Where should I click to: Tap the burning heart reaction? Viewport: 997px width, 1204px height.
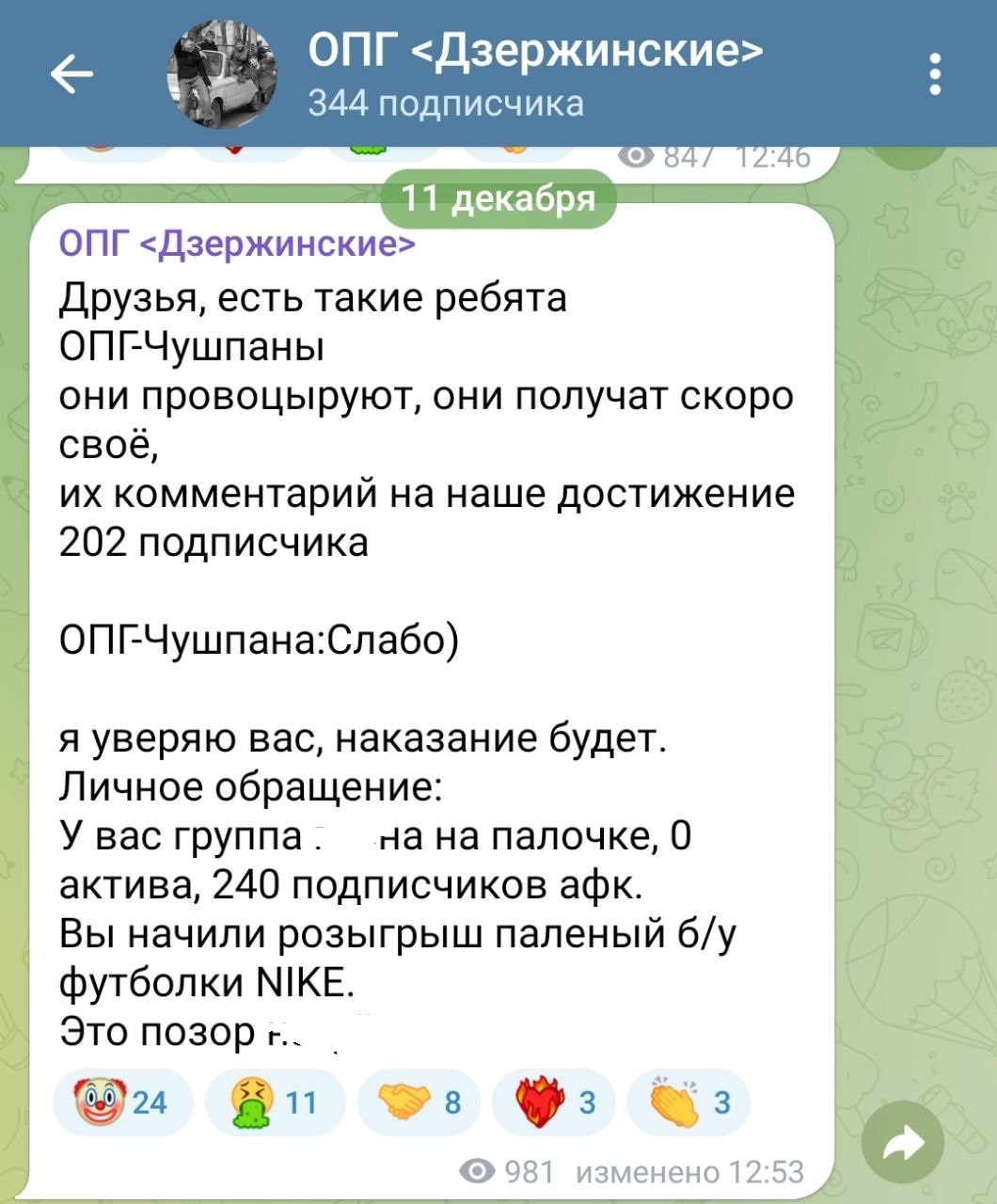click(x=553, y=1101)
